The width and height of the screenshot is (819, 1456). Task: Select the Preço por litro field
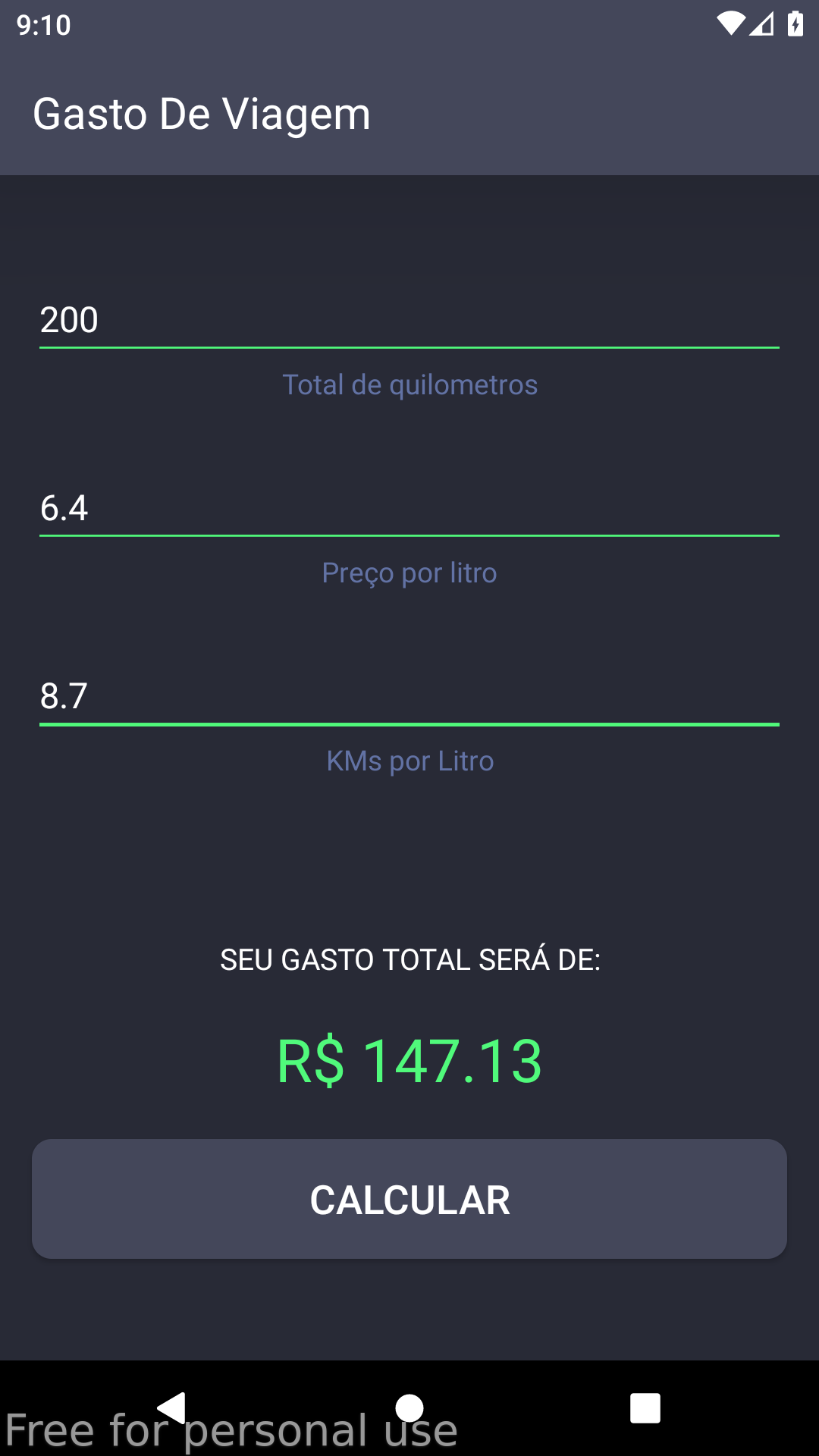pos(409,507)
